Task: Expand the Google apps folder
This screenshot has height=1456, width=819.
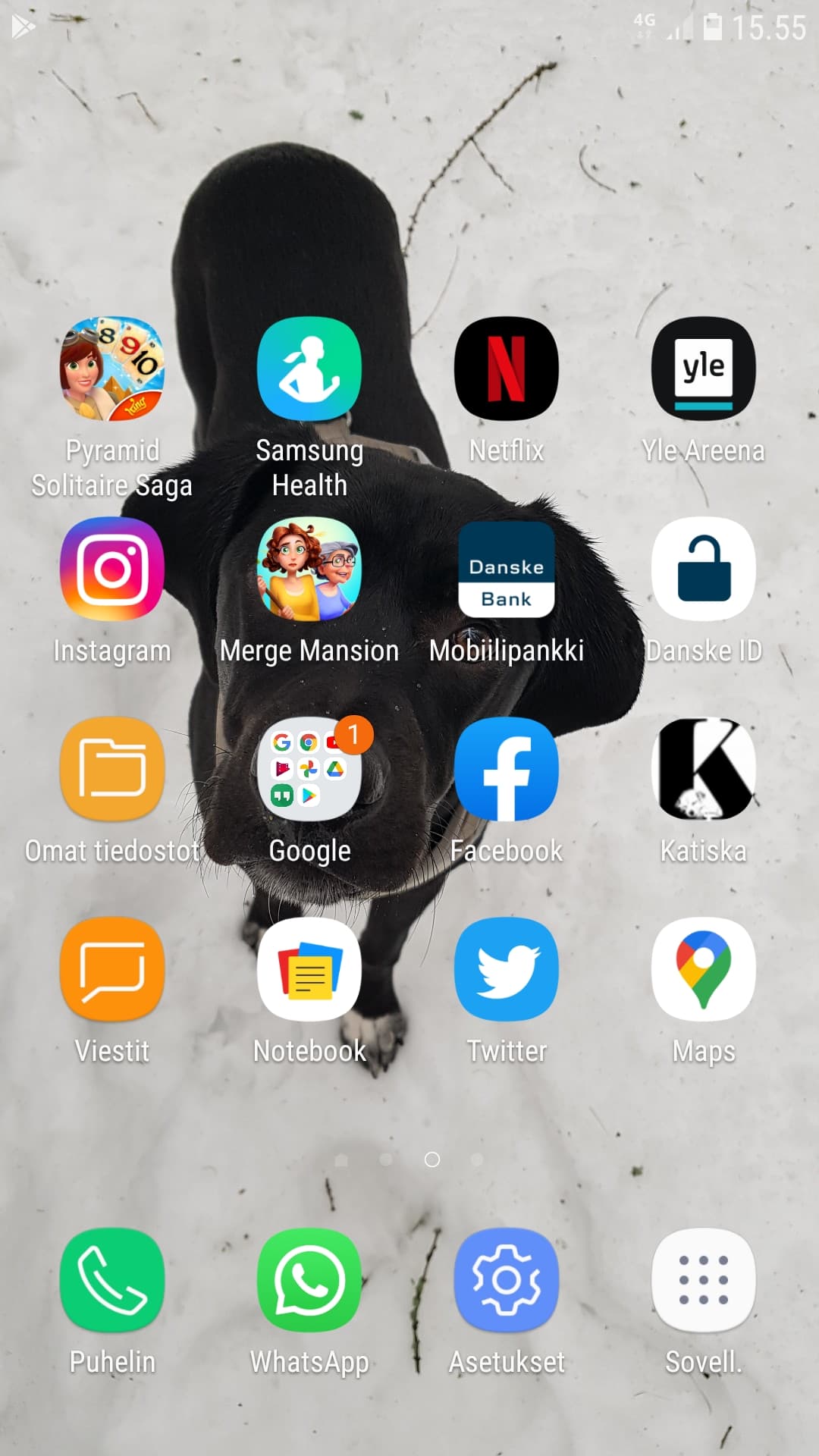Action: pyautogui.click(x=309, y=770)
